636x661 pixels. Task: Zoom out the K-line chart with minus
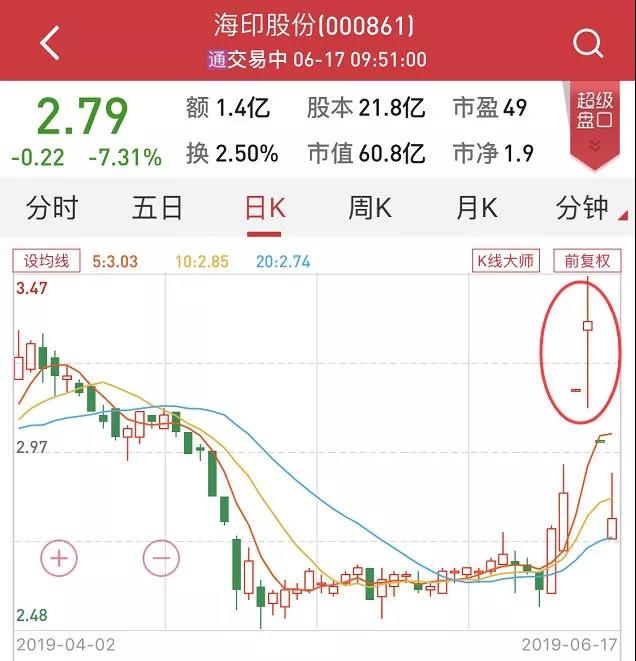pyautogui.click(x=161, y=557)
